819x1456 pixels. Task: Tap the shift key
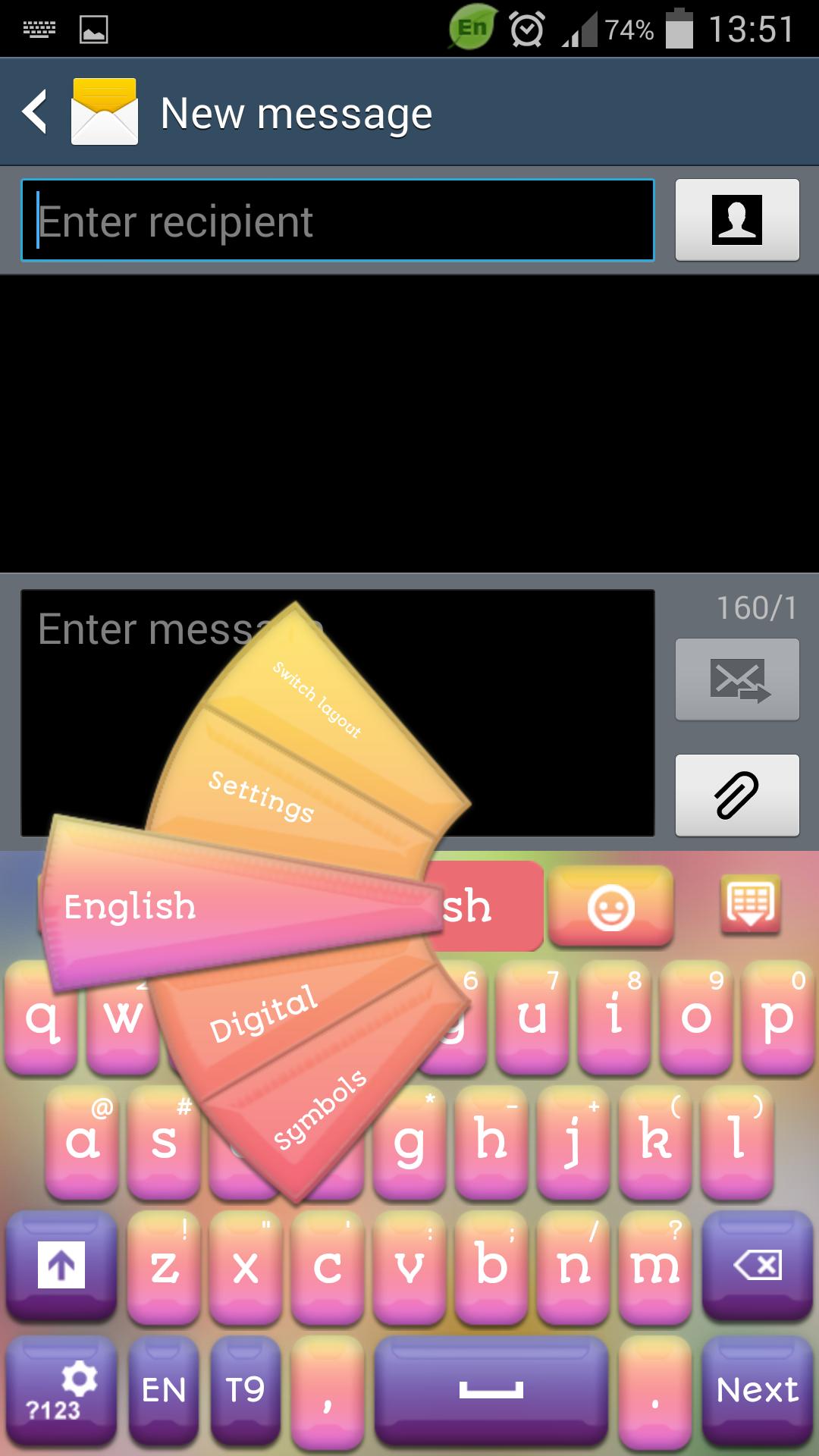pos(61,1265)
